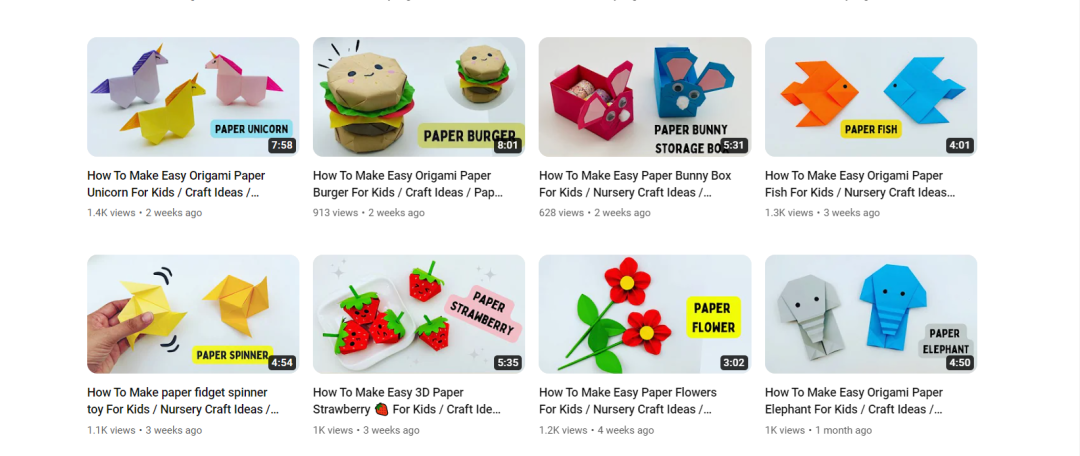Open the Paper Unicorn video thumbnail
Image resolution: width=1080 pixels, height=456 pixels.
[193, 97]
